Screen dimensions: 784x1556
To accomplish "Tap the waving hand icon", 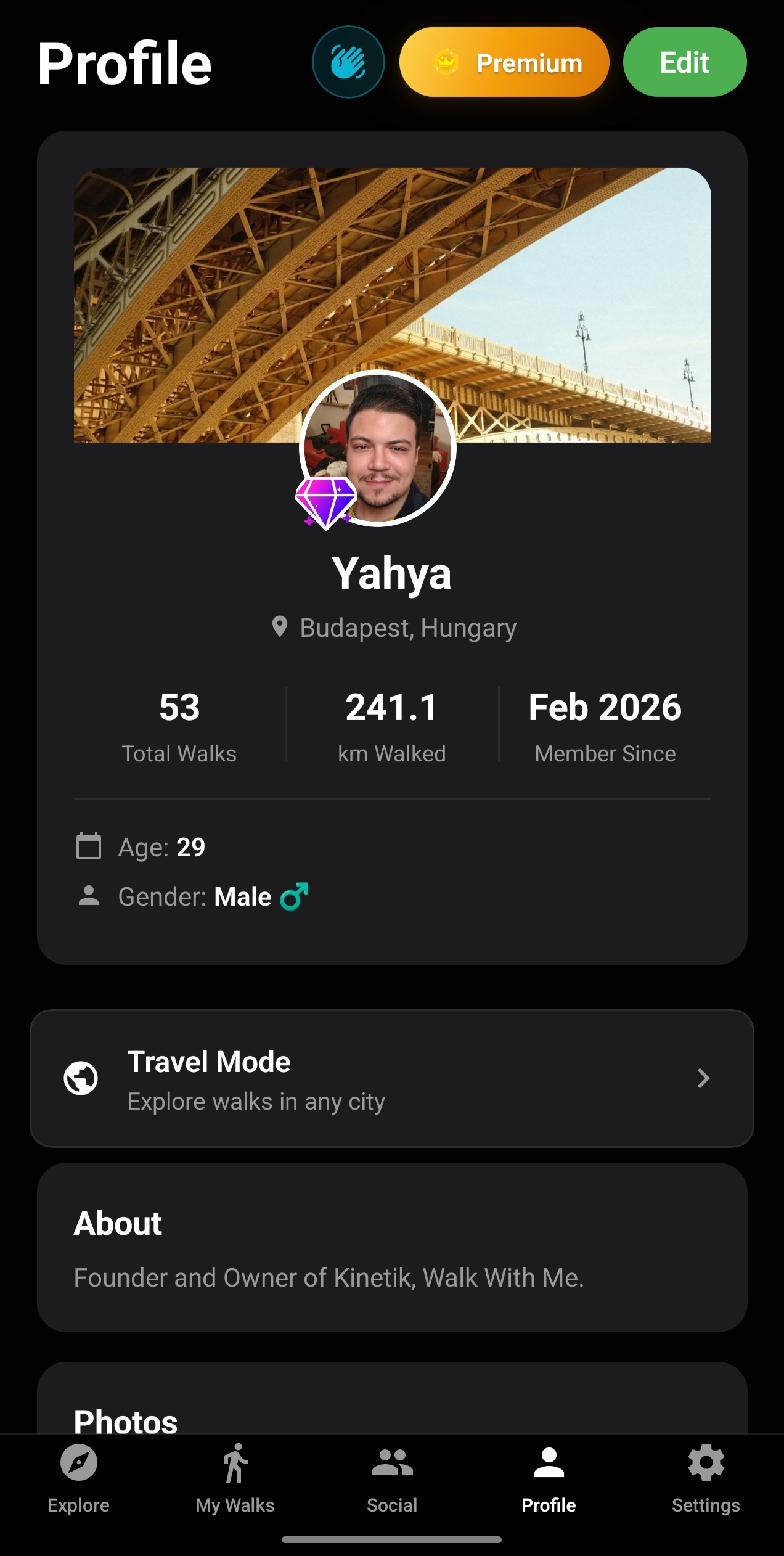I will coord(348,62).
